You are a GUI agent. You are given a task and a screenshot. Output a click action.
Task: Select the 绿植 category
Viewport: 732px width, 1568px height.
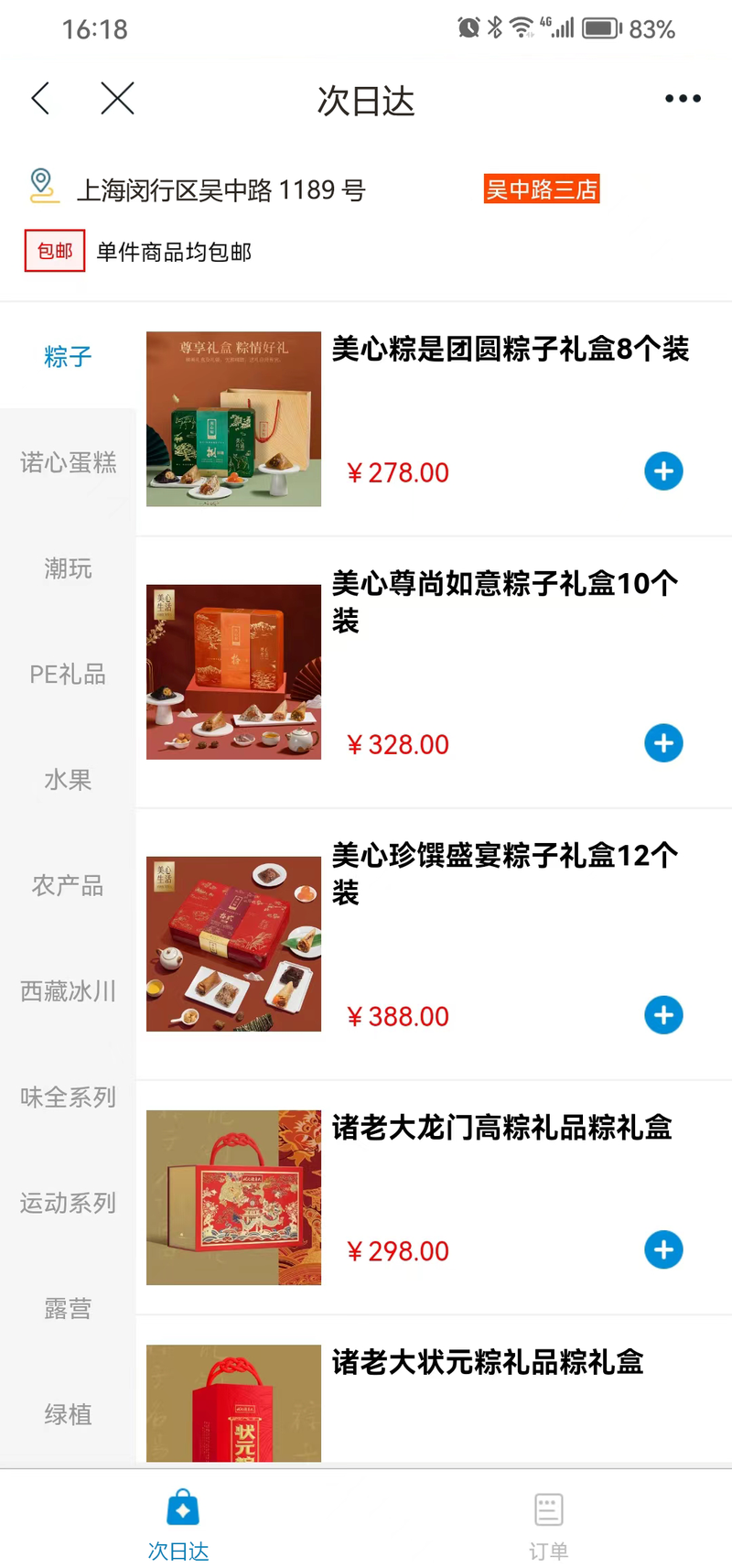[68, 1414]
